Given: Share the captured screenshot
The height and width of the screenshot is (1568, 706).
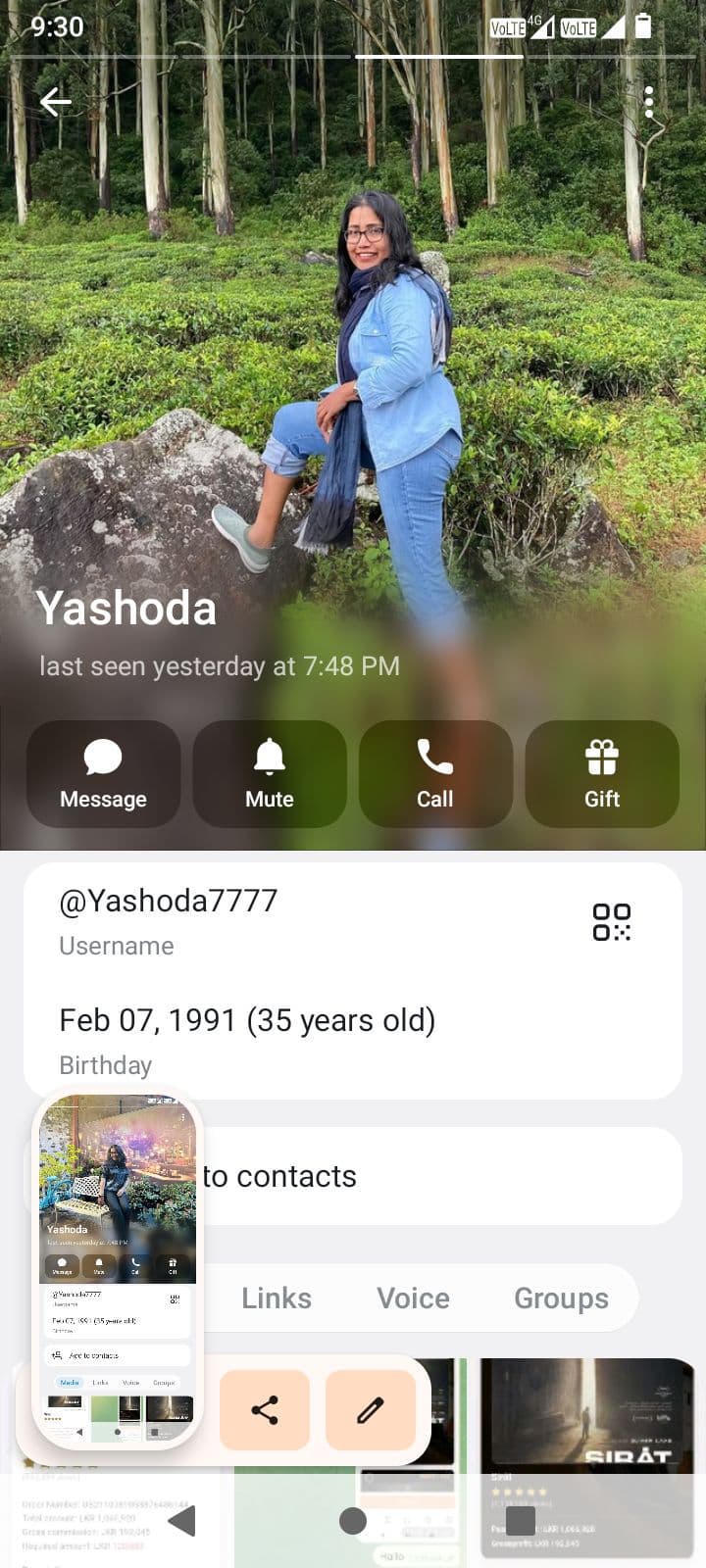Looking at the screenshot, I should (265, 1410).
